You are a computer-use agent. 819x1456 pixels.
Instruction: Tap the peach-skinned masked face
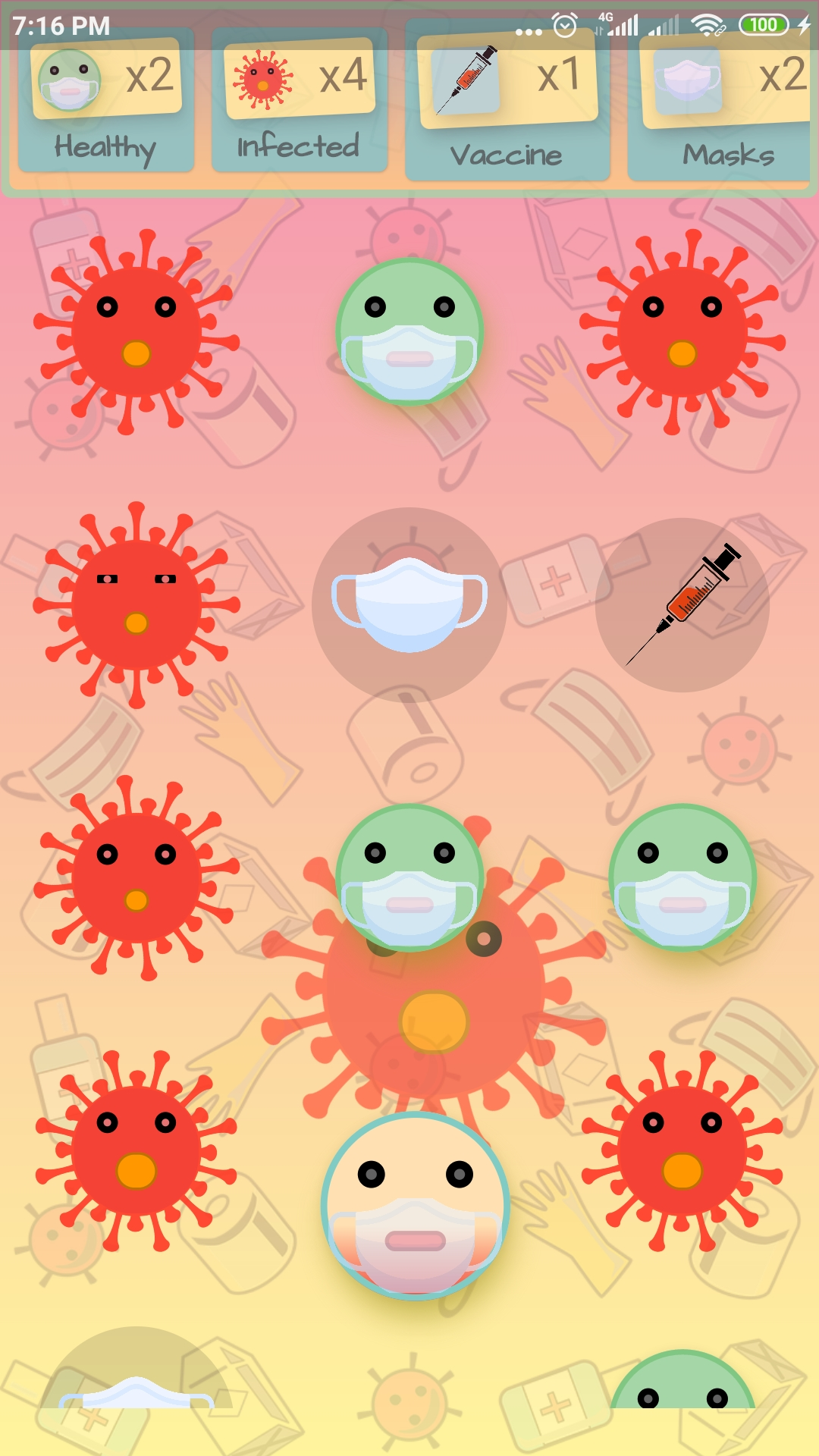coord(415,1206)
